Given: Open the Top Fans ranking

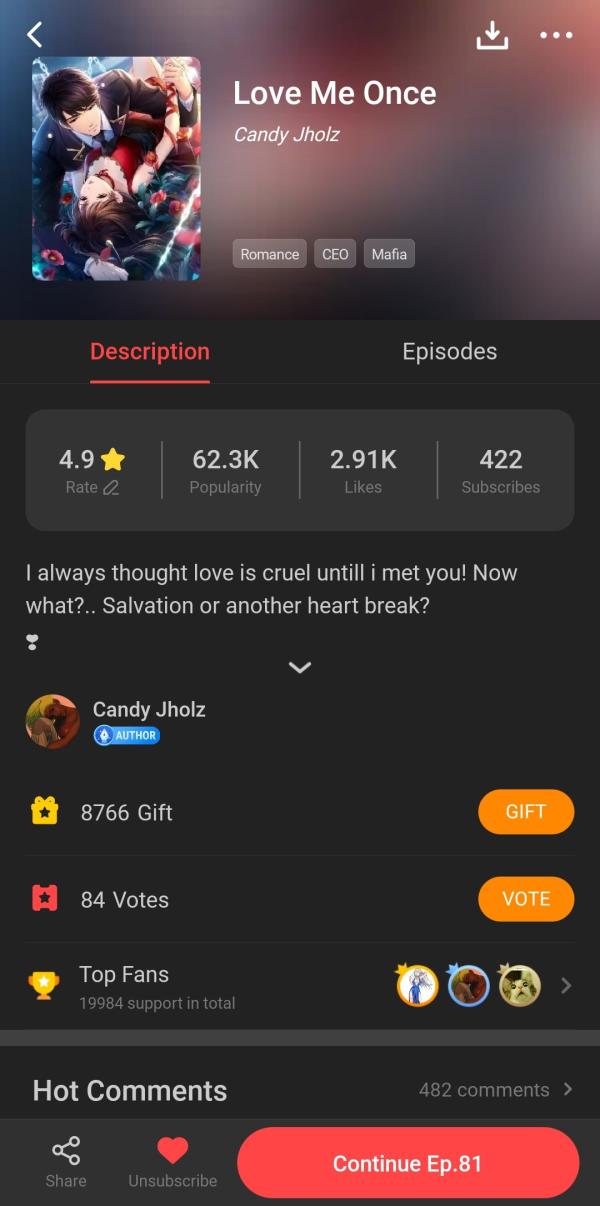Looking at the screenshot, I should click(566, 986).
